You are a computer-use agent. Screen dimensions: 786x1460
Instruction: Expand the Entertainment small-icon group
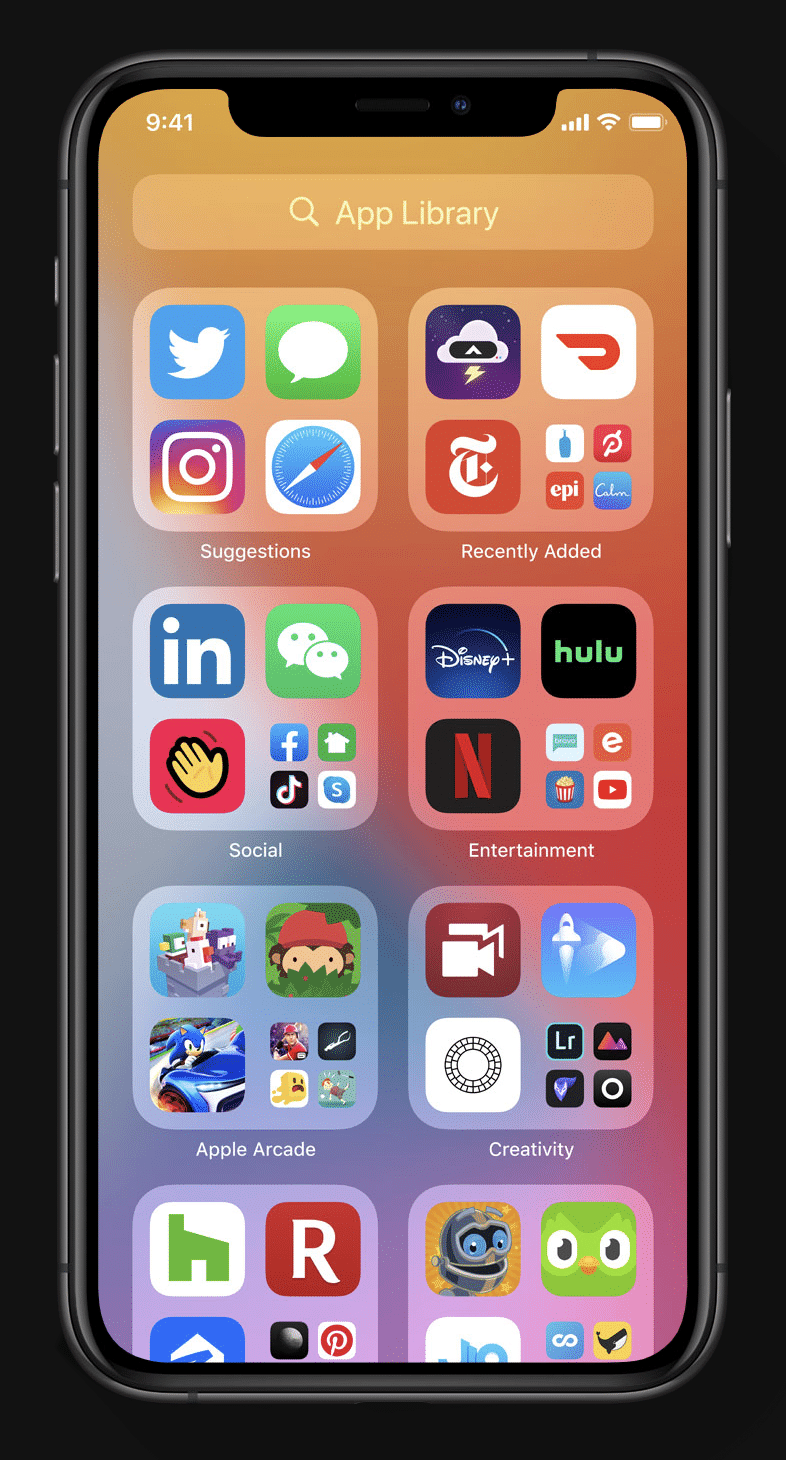pyautogui.click(x=588, y=766)
